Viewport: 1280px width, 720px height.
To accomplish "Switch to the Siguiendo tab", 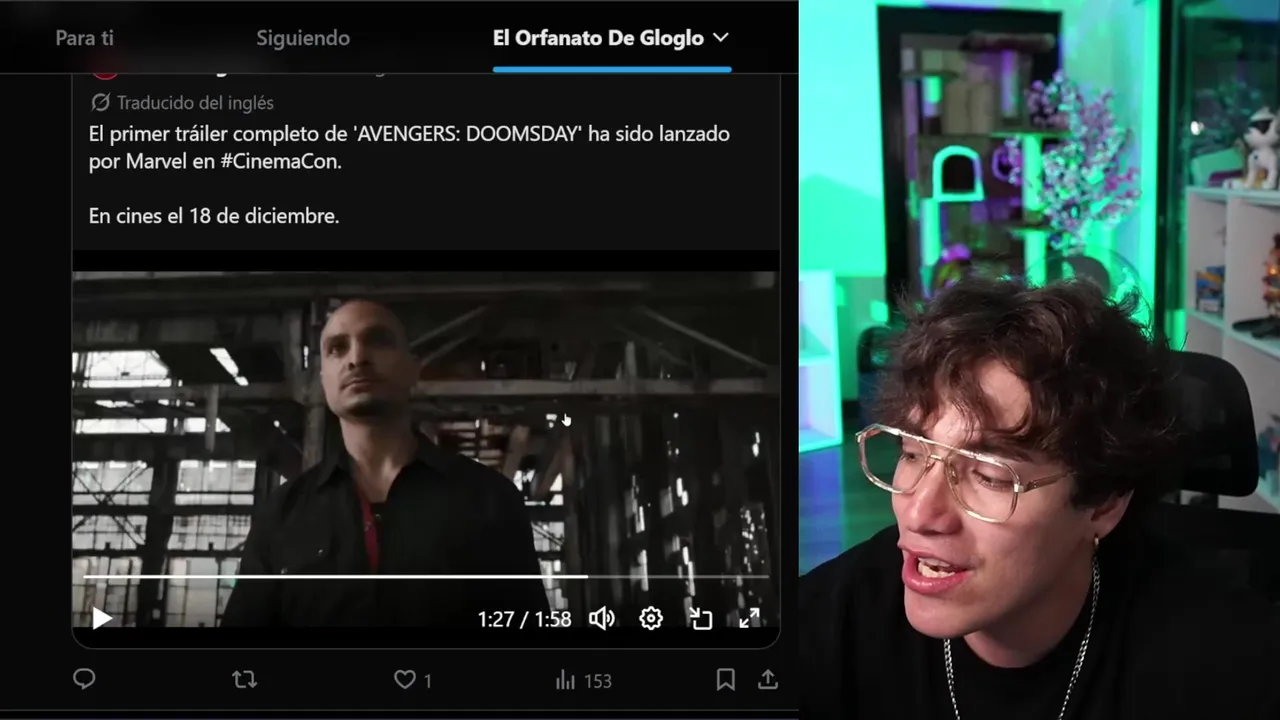I will (x=303, y=38).
